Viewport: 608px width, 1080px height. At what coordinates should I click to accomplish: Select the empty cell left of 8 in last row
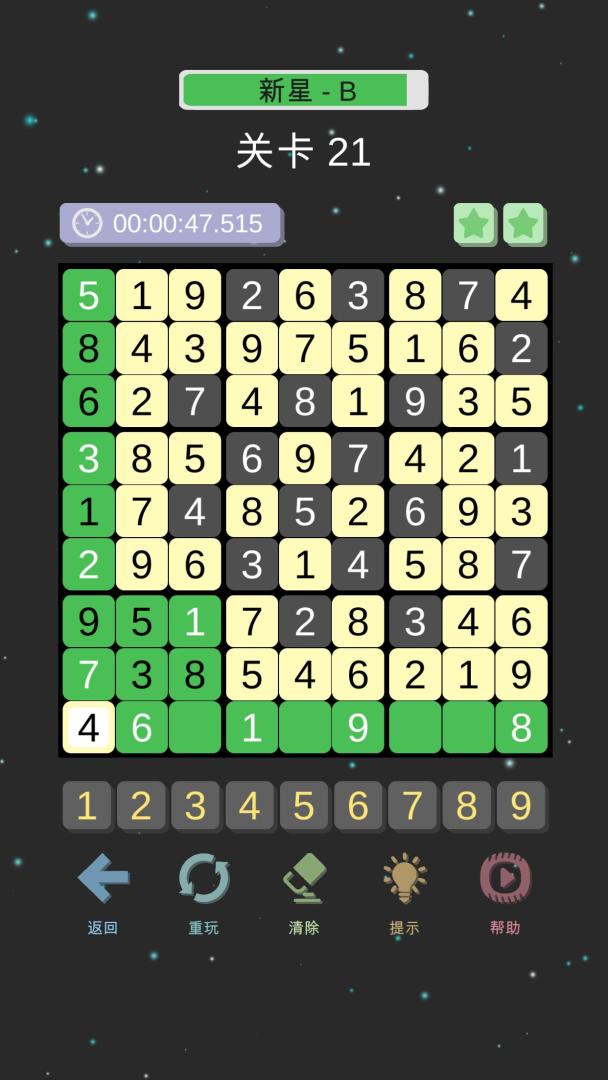coord(468,727)
